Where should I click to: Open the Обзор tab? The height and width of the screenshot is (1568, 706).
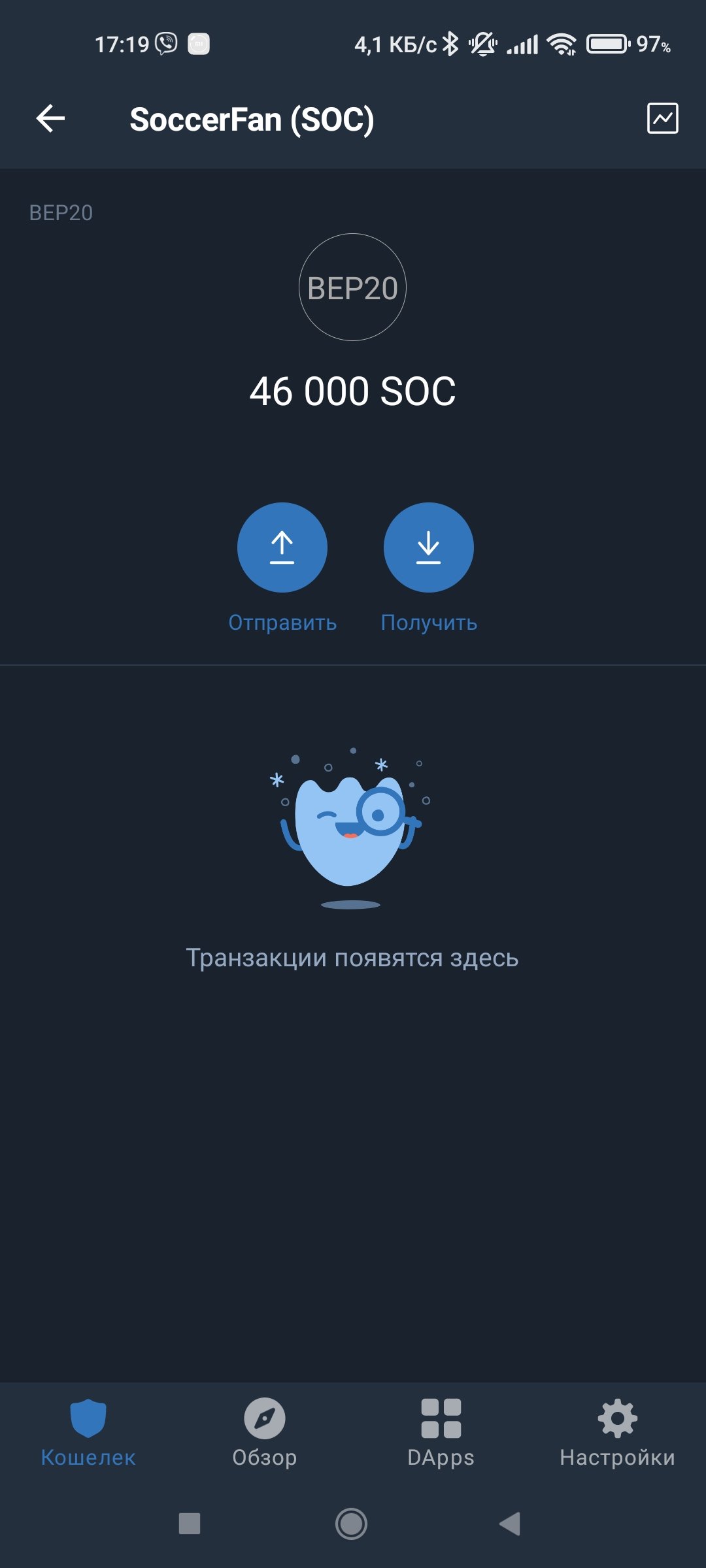[x=265, y=1432]
